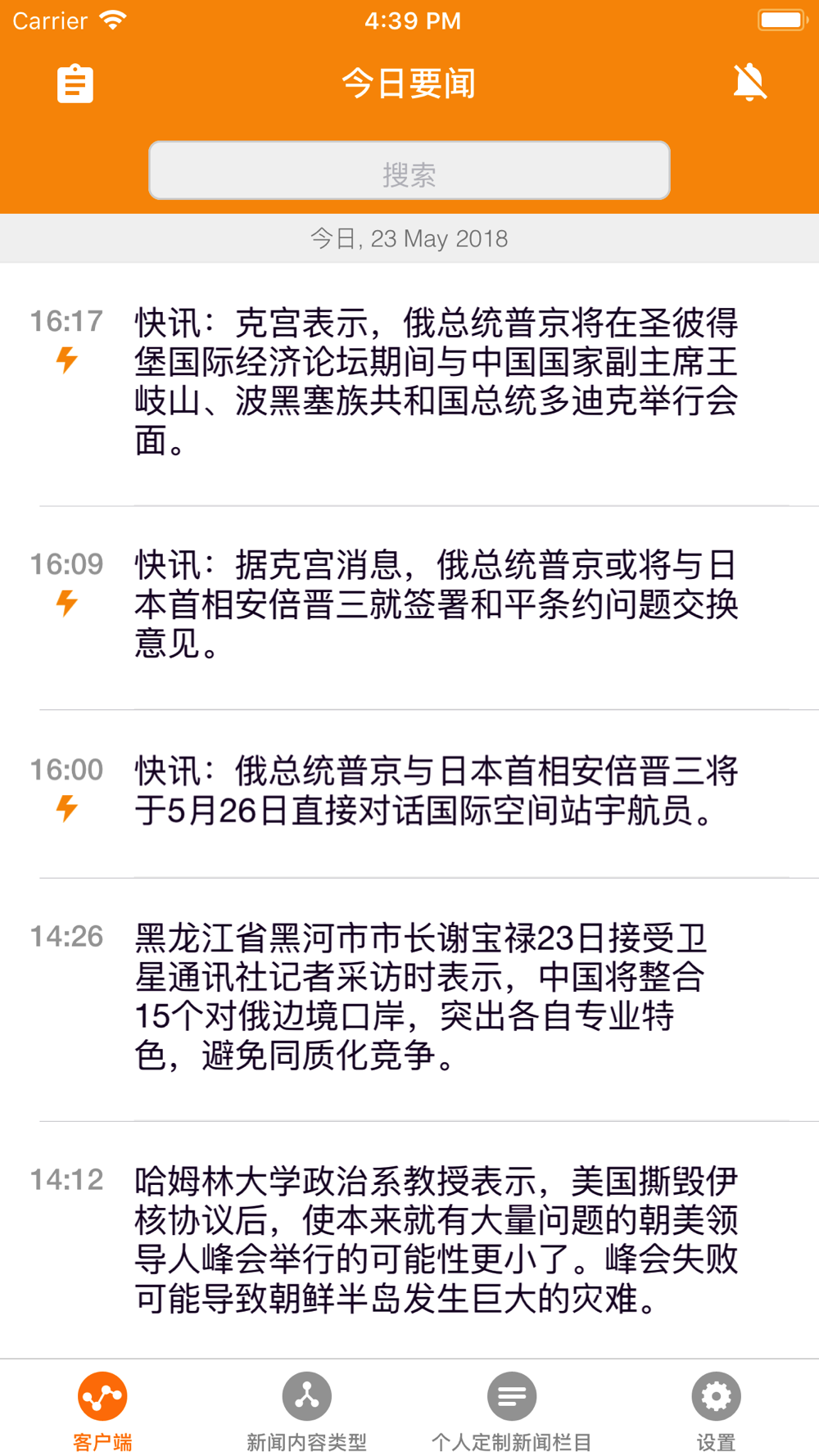Read the 16:00 news on 国际空间站
Viewport: 819px width, 1456px height.
[x=436, y=791]
